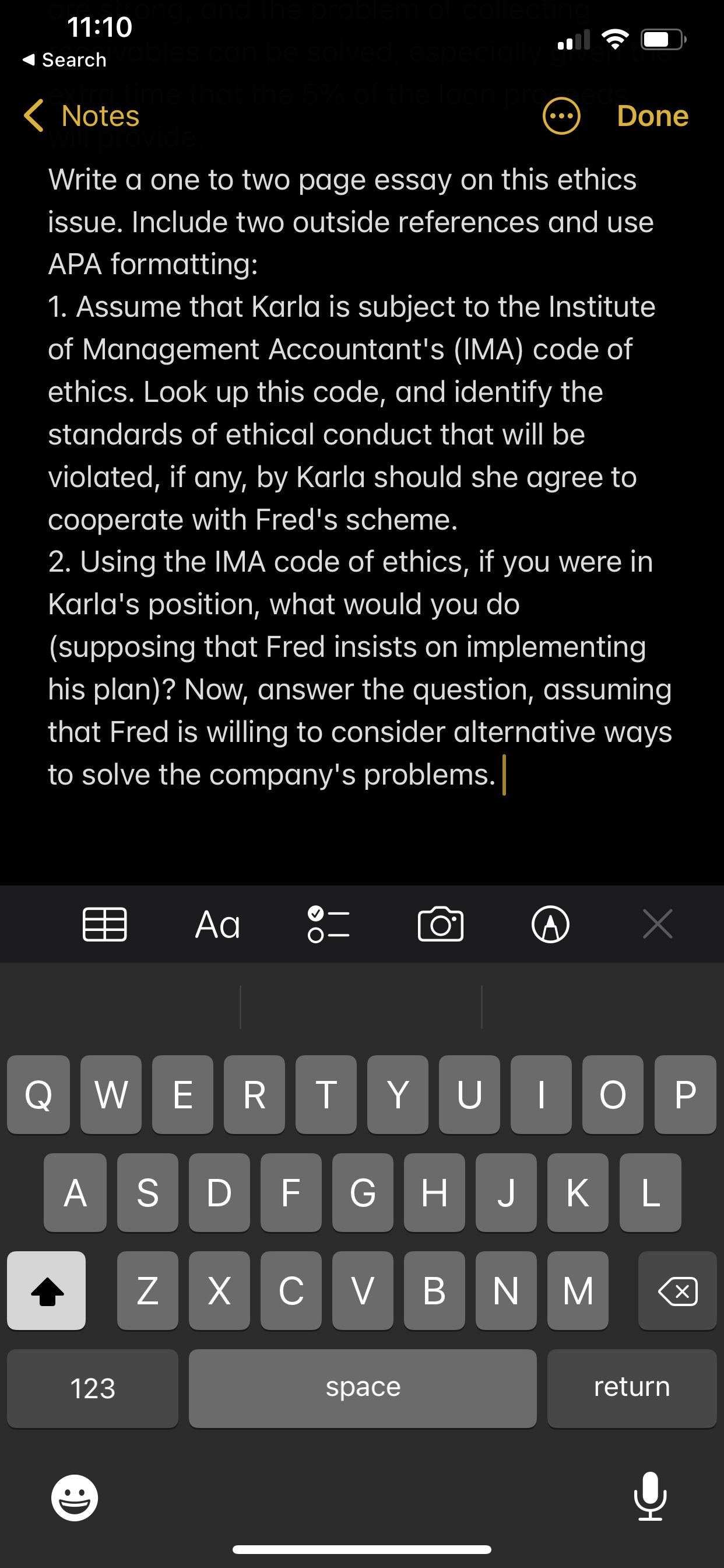The width and height of the screenshot is (724, 1568).
Task: Close the formatting toolbar
Action: [x=658, y=924]
